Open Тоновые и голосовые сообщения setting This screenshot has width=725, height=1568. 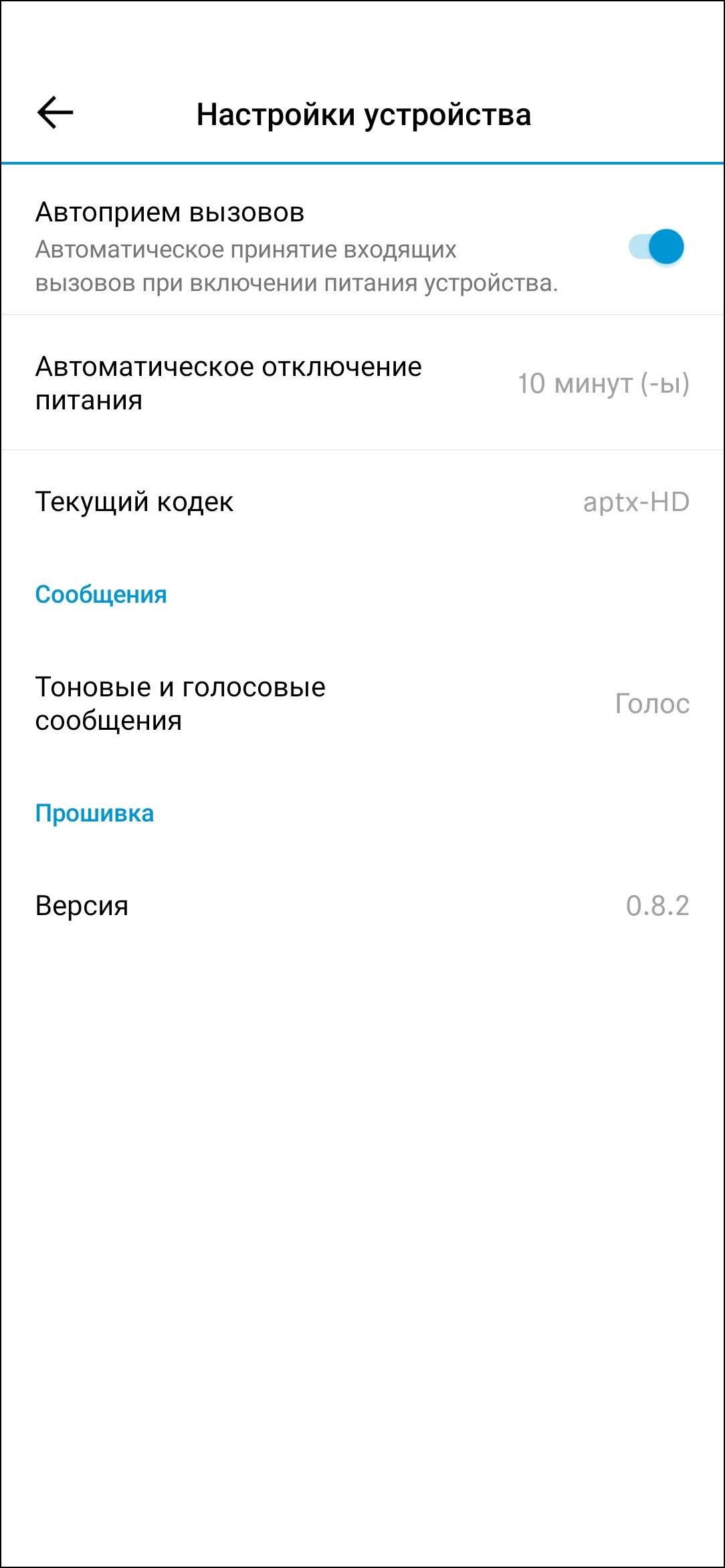click(x=362, y=704)
